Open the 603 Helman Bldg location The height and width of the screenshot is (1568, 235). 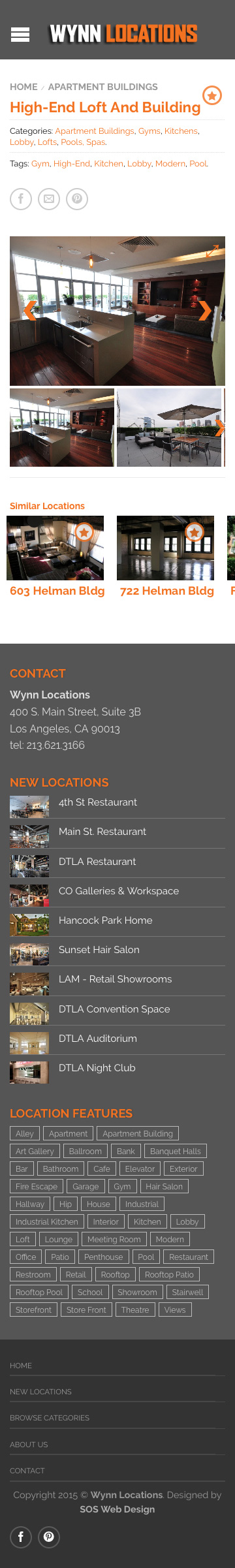[57, 591]
